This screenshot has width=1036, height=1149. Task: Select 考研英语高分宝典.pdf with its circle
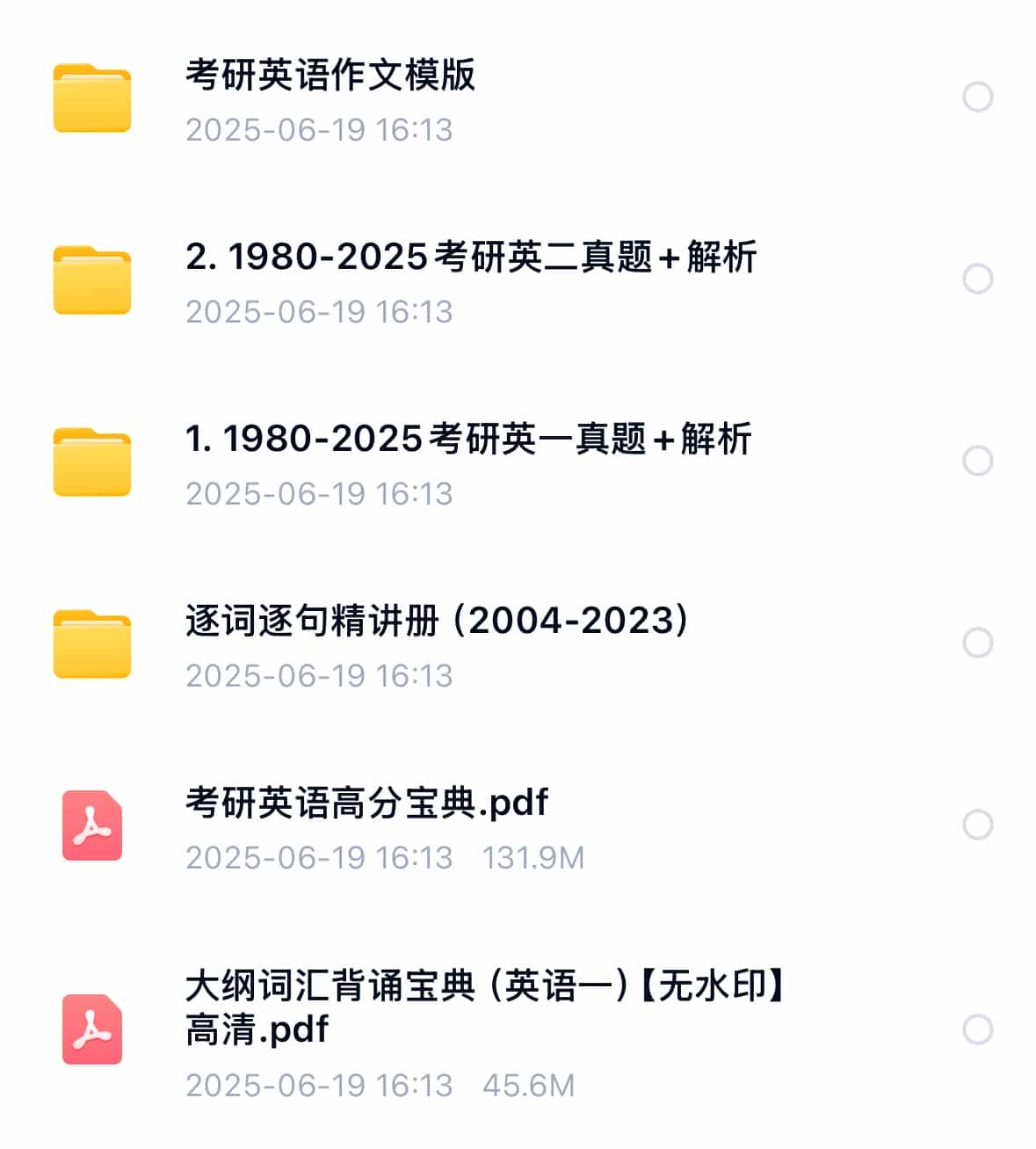pyautogui.click(x=977, y=825)
